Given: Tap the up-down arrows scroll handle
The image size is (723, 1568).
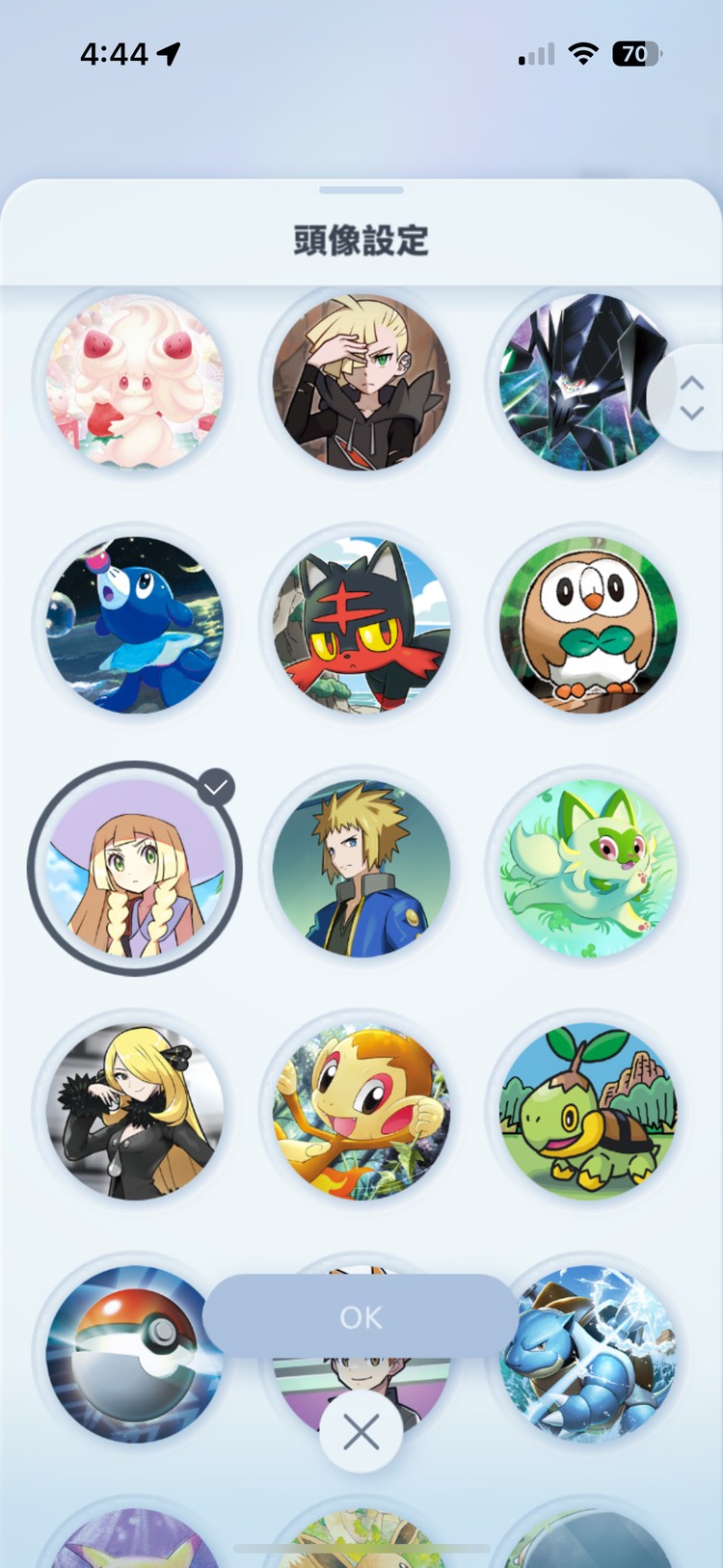Looking at the screenshot, I should [x=691, y=397].
